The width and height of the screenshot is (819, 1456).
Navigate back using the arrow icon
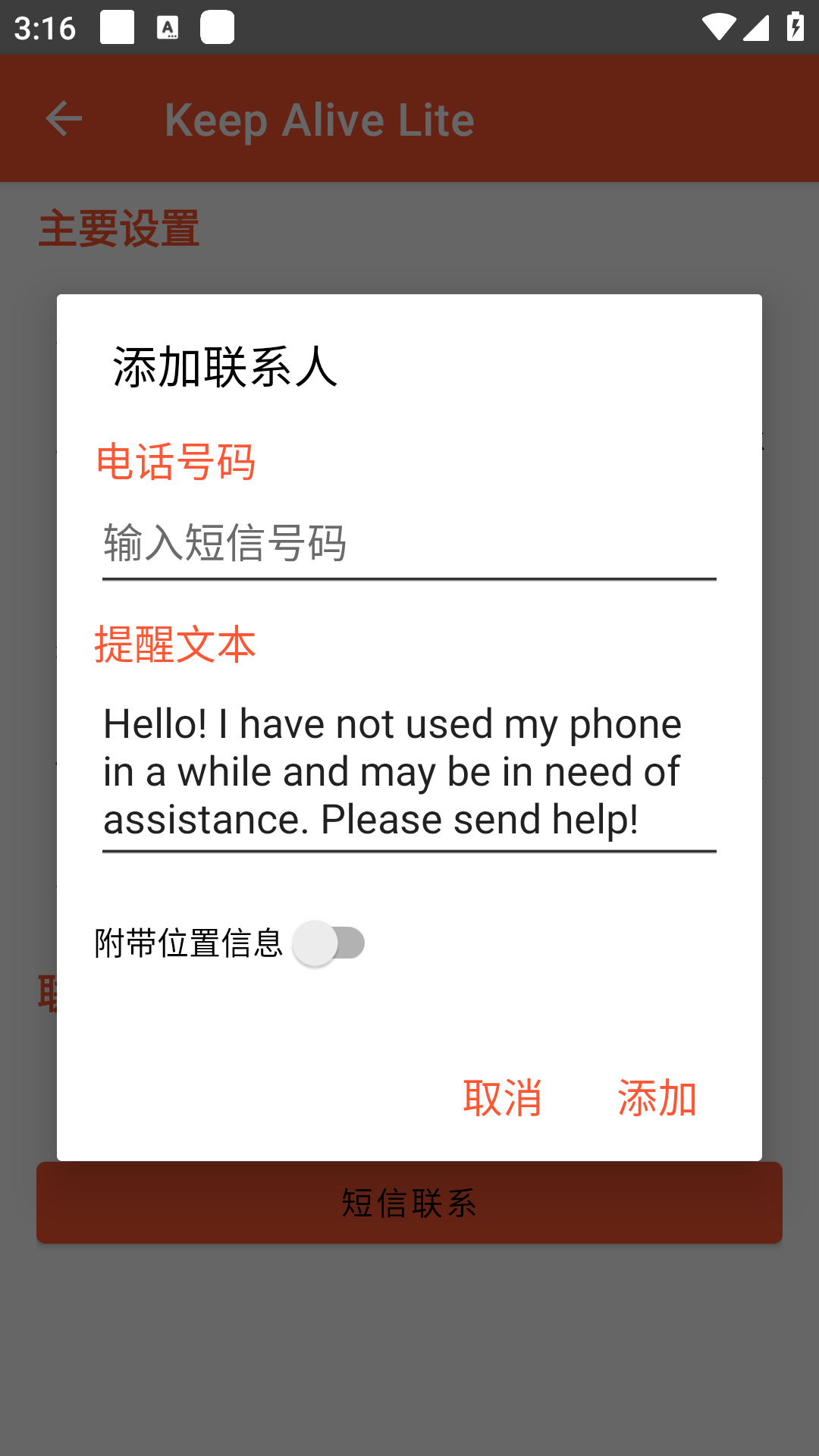pos(64,118)
